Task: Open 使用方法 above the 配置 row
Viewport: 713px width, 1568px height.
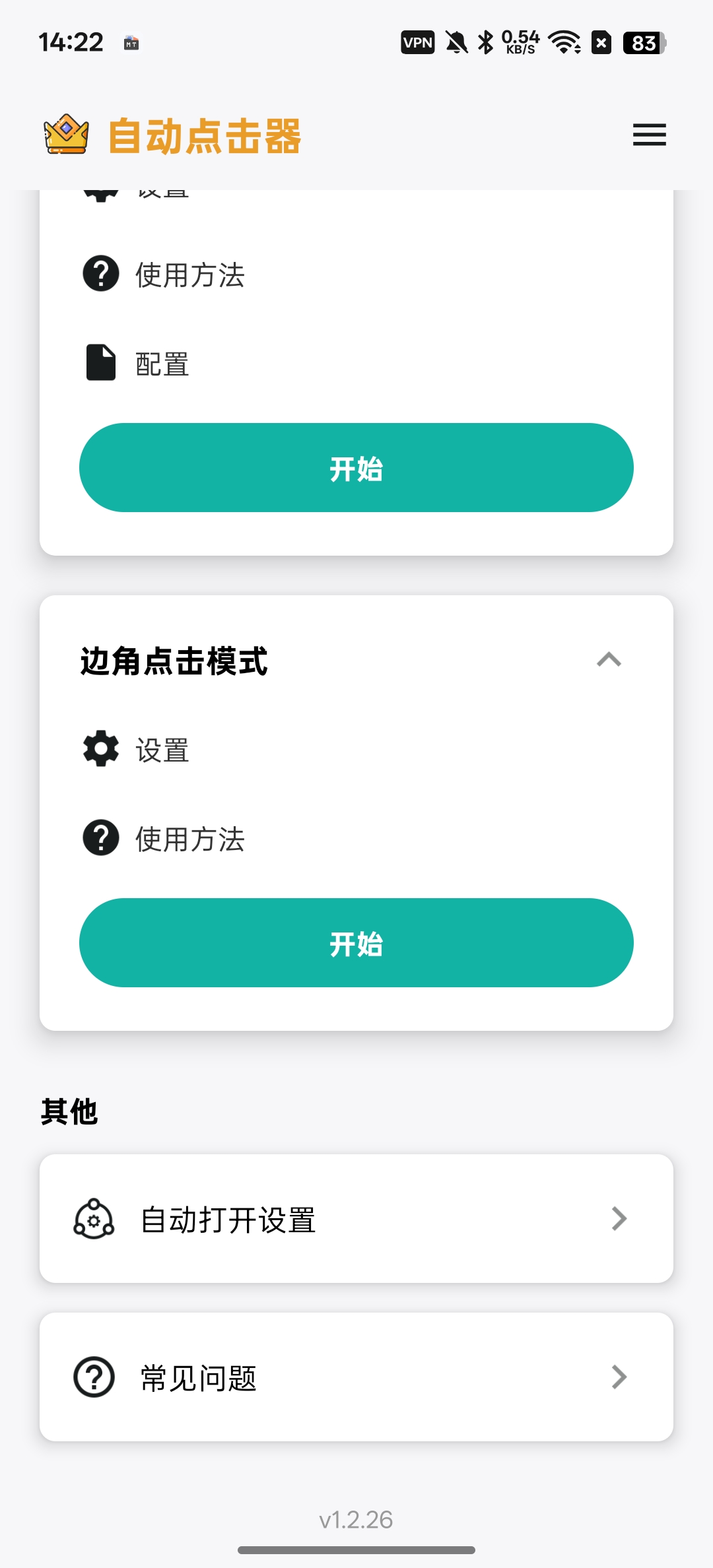Action: [x=356, y=274]
